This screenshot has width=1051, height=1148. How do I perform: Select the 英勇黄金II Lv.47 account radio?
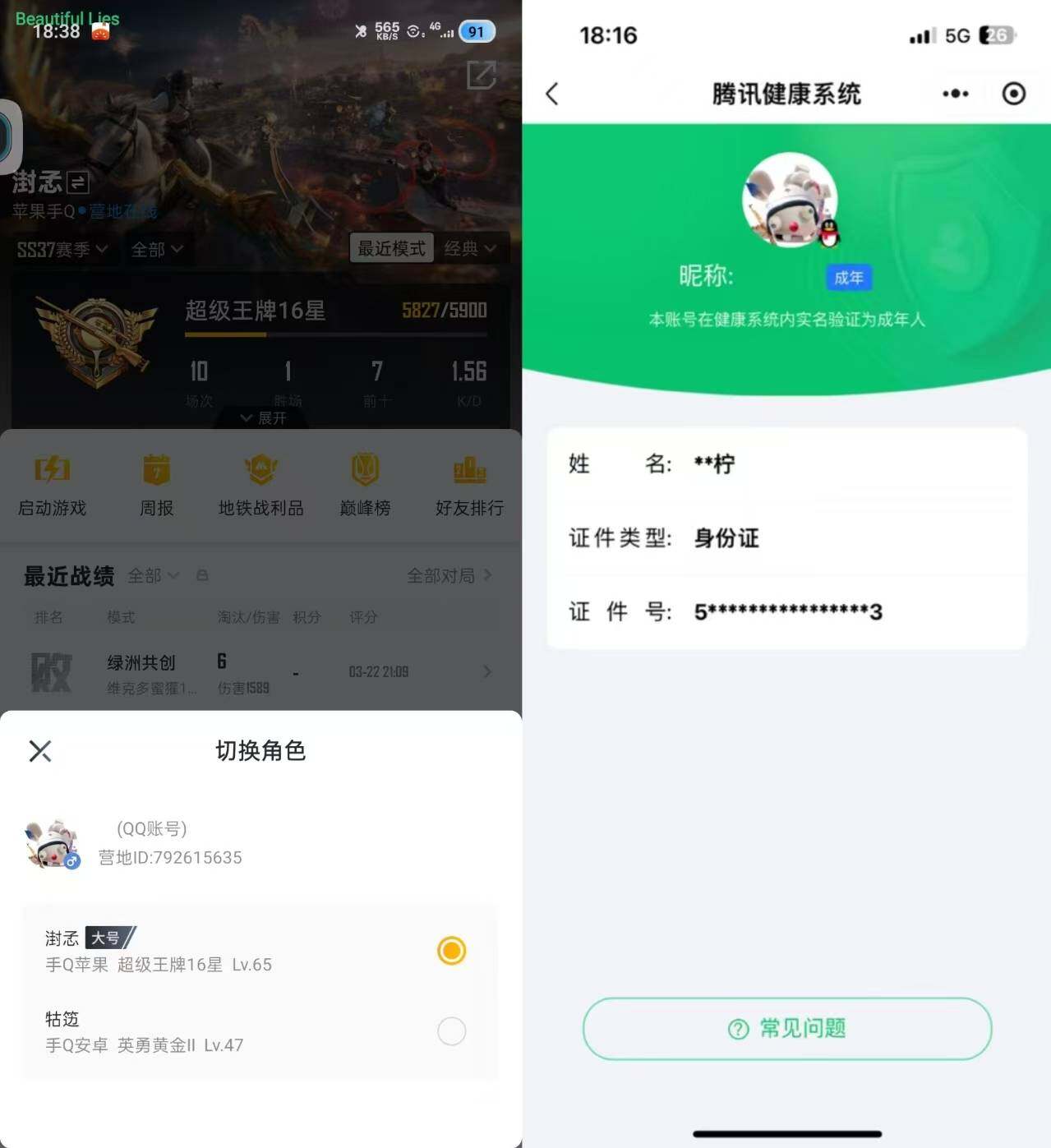[x=451, y=1031]
